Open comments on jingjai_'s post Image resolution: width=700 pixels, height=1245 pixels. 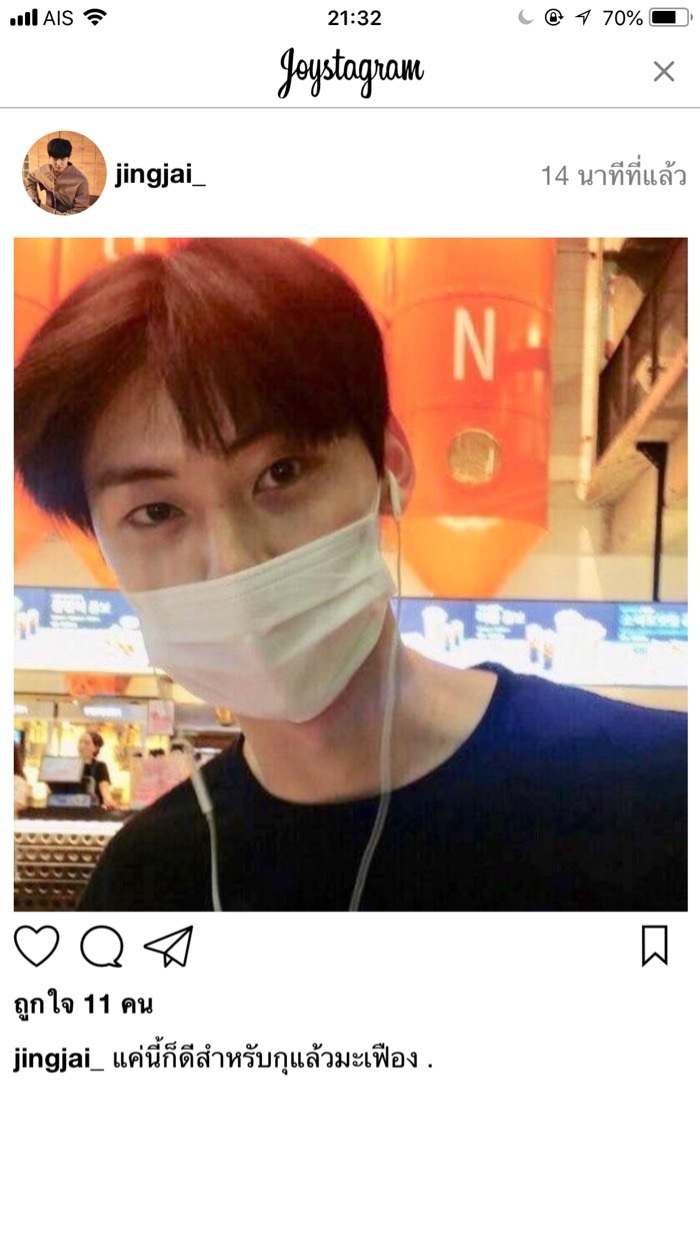(102, 946)
